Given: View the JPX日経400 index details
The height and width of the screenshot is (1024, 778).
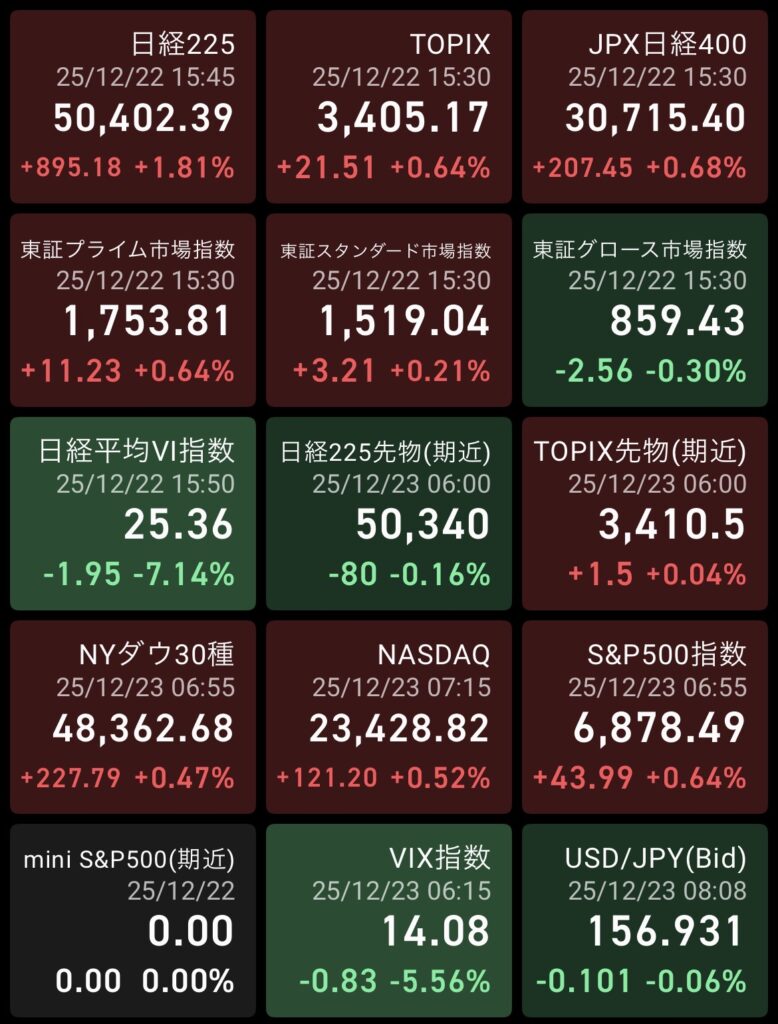Looking at the screenshot, I should [x=645, y=108].
